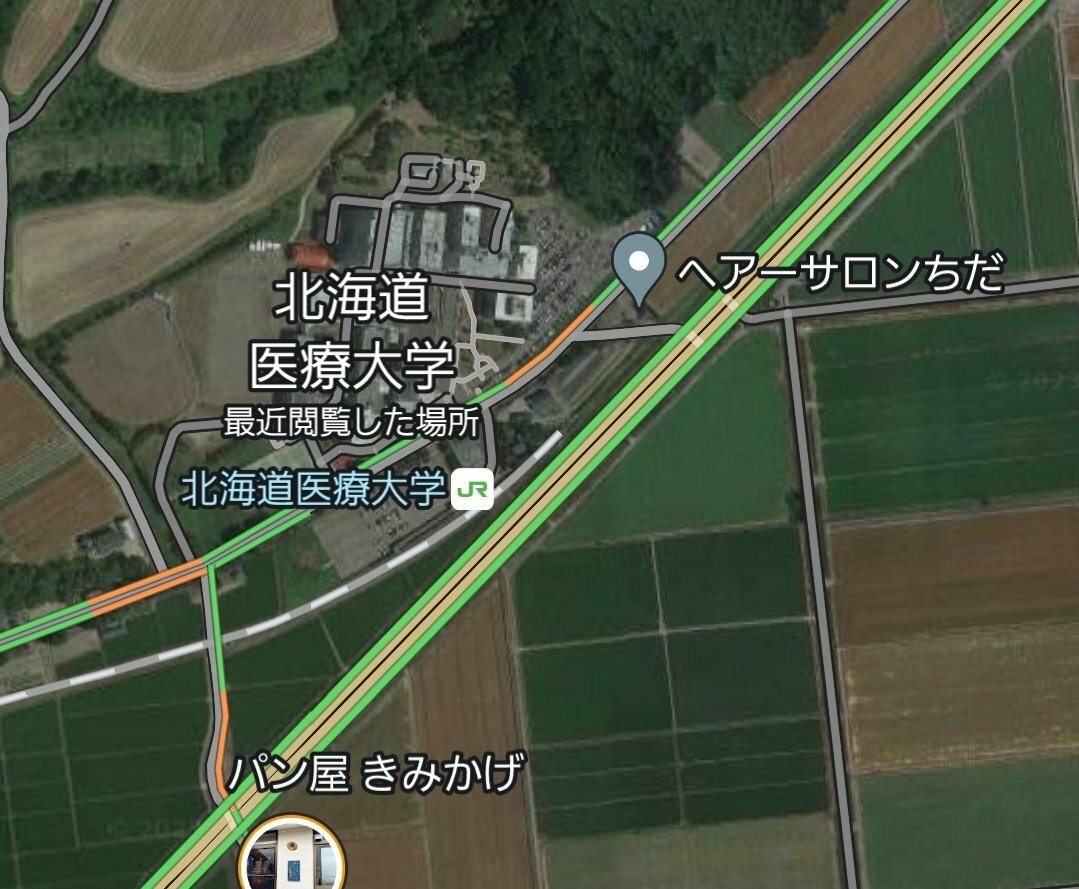The width and height of the screenshot is (1079, 889).
Task: Tap the round photo marker below パン屋 きみかげ
Action: click(x=292, y=856)
